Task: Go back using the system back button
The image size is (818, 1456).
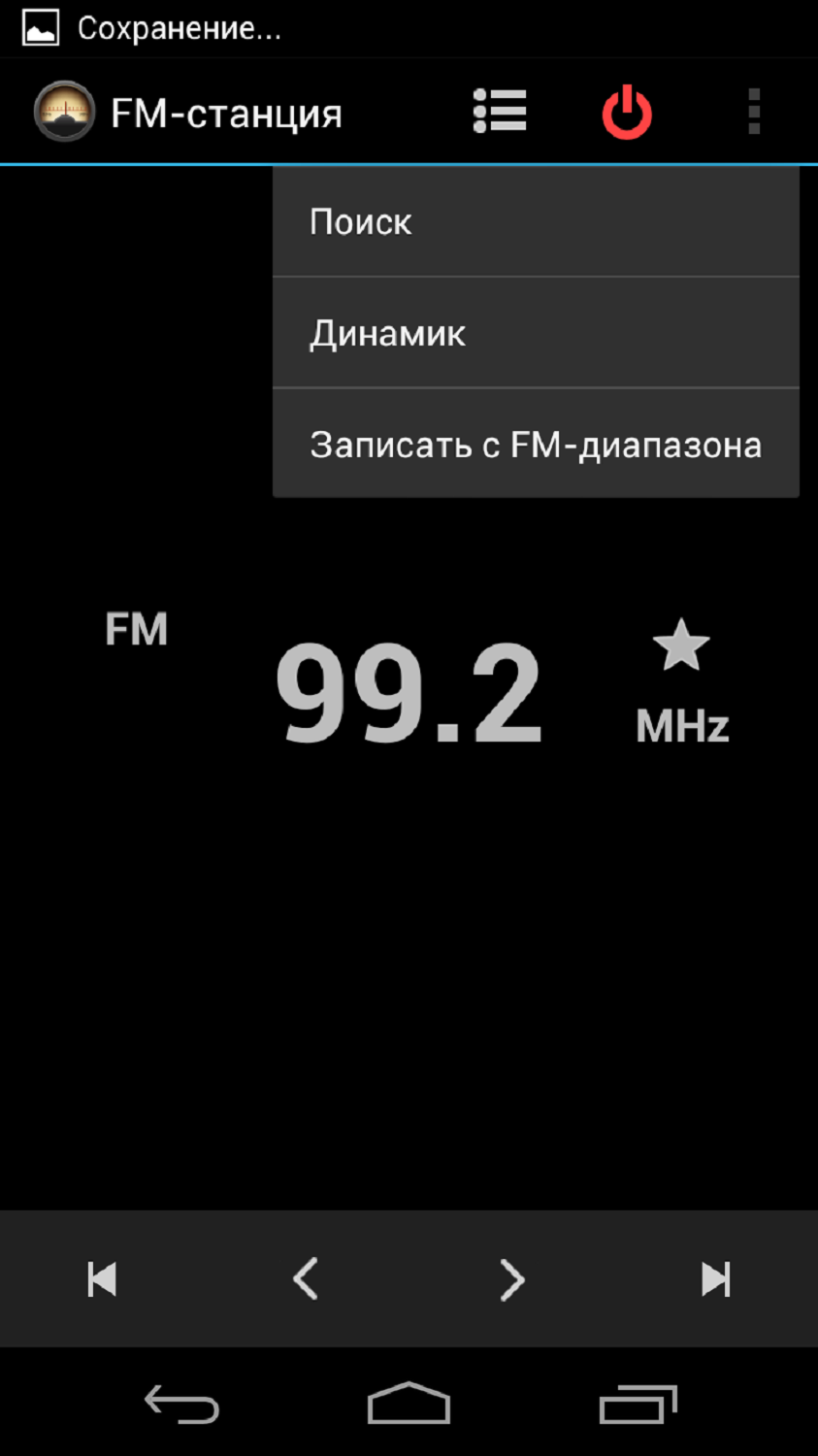Action: click(181, 1404)
